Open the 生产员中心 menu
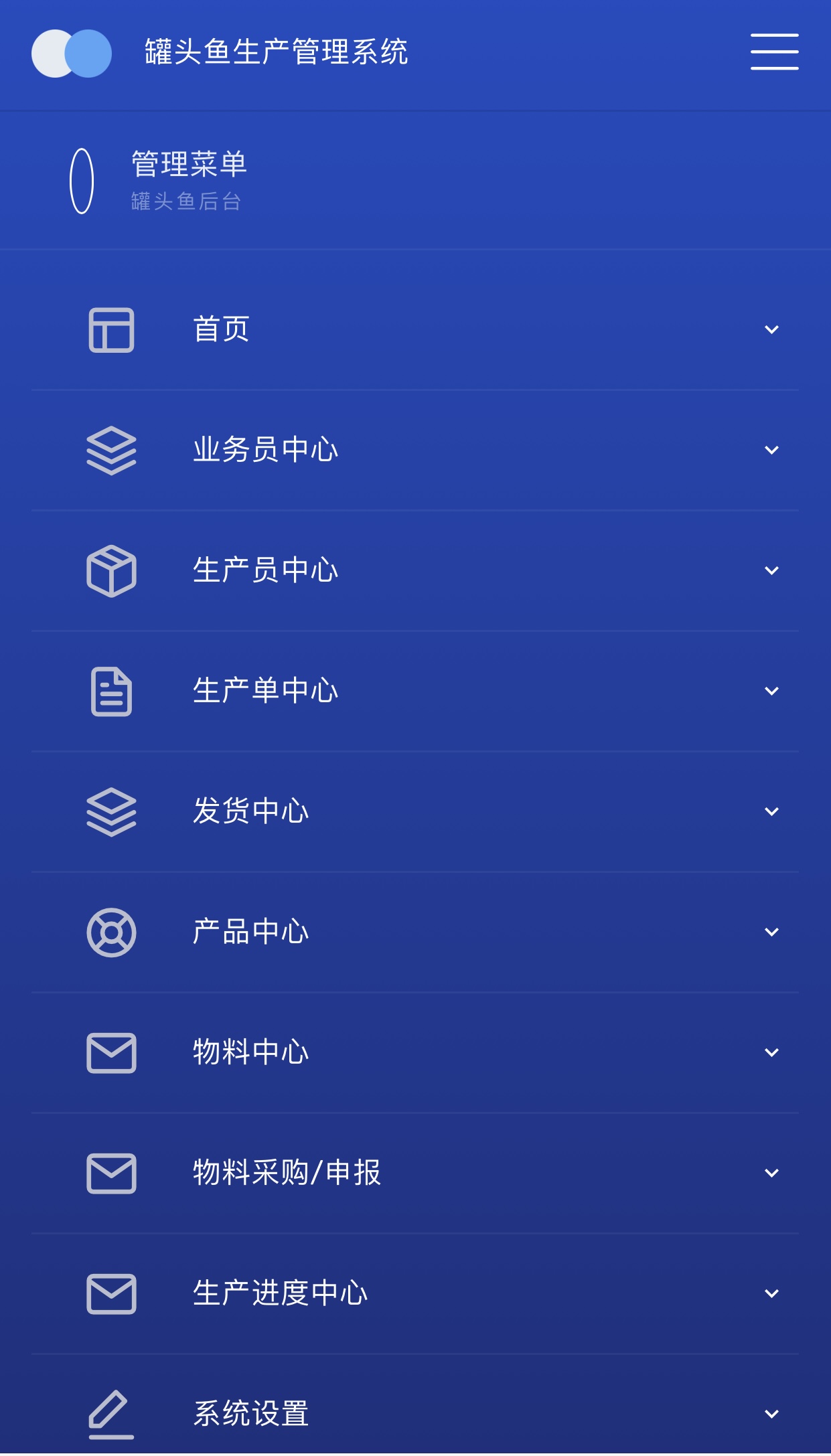 [x=415, y=570]
